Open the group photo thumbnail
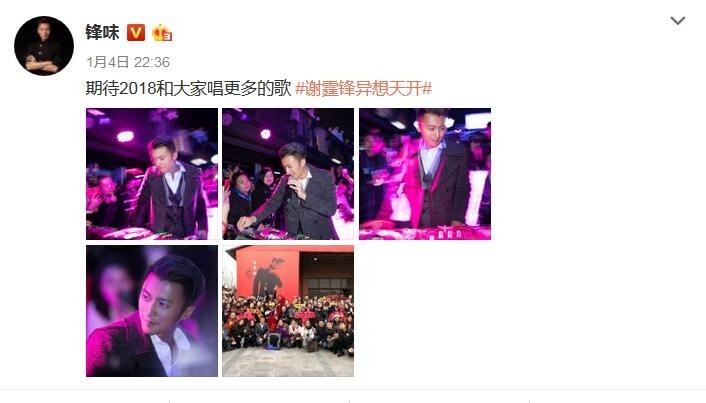 point(287,310)
